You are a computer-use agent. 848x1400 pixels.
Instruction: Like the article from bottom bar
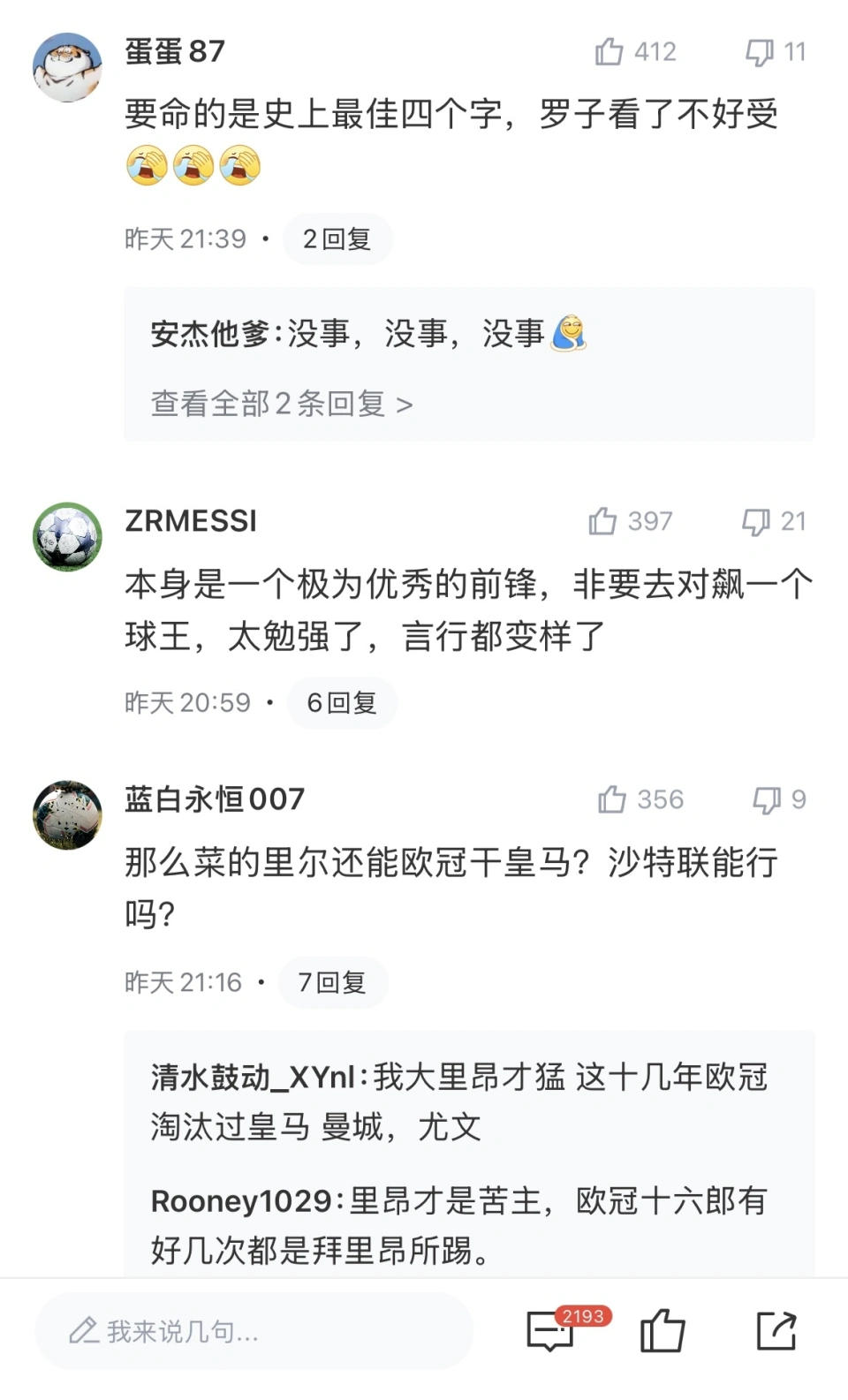click(662, 1331)
